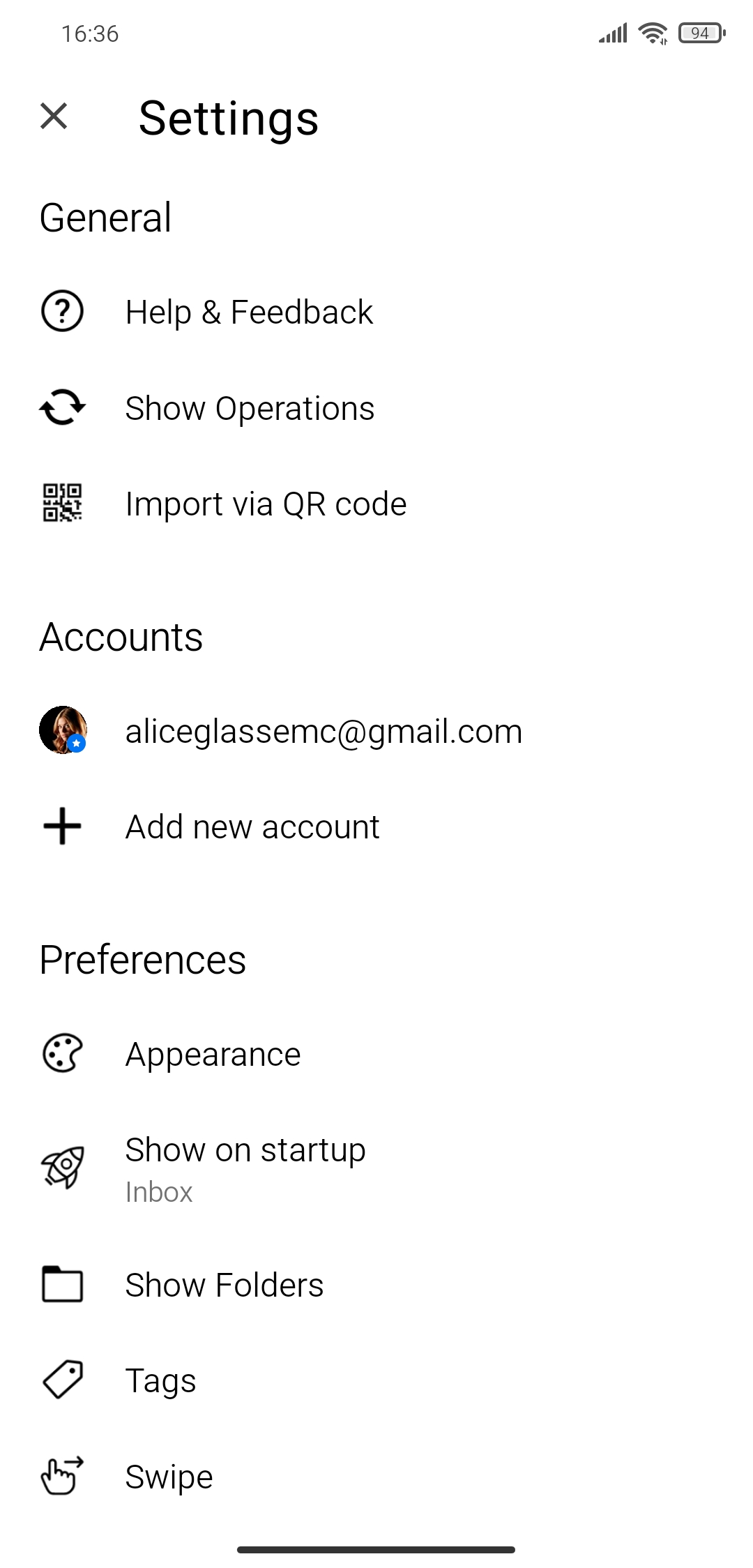Change the Show on startup setting
This screenshot has width=753, height=1568.
click(376, 1169)
